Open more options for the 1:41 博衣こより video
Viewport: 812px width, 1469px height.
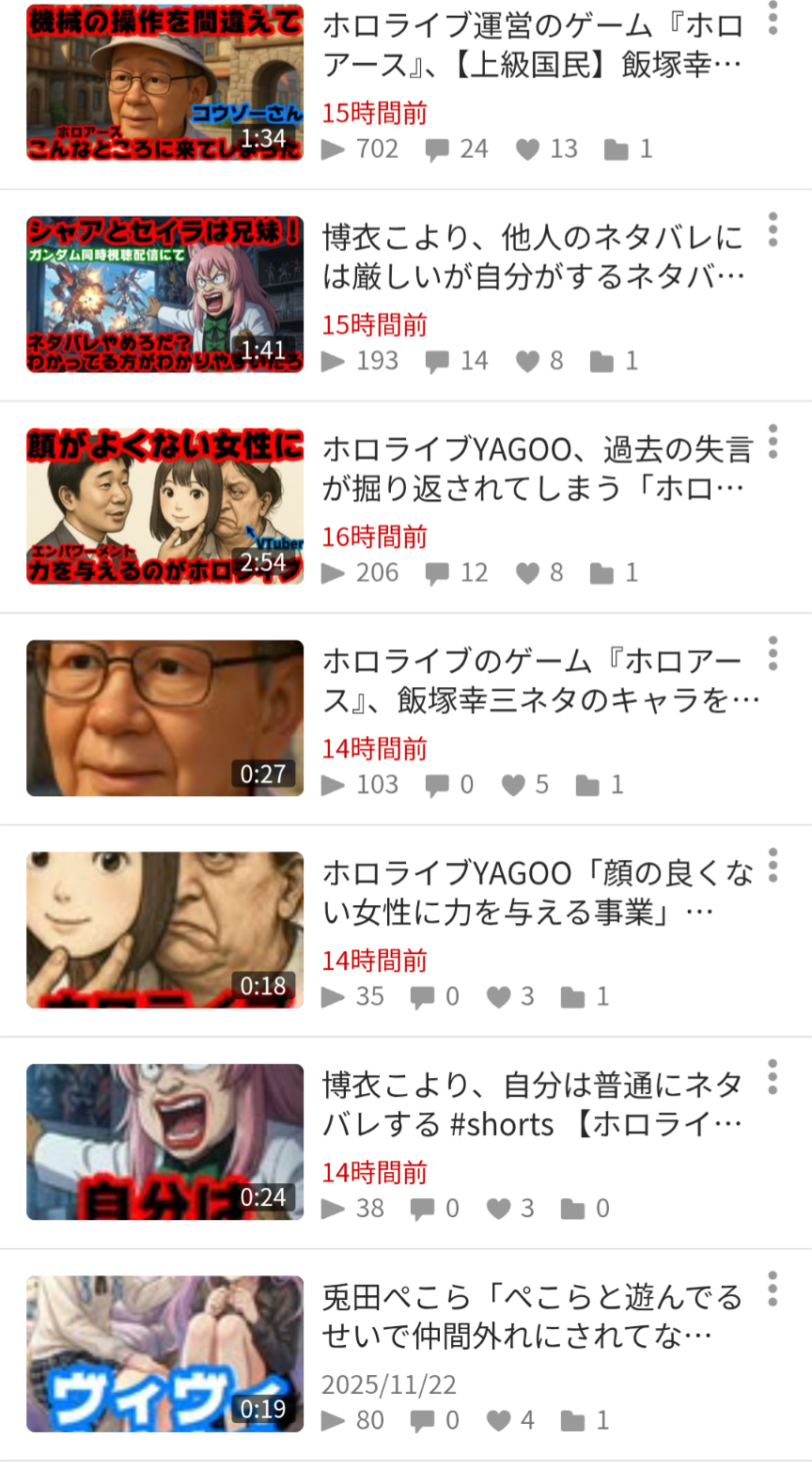[x=773, y=229]
